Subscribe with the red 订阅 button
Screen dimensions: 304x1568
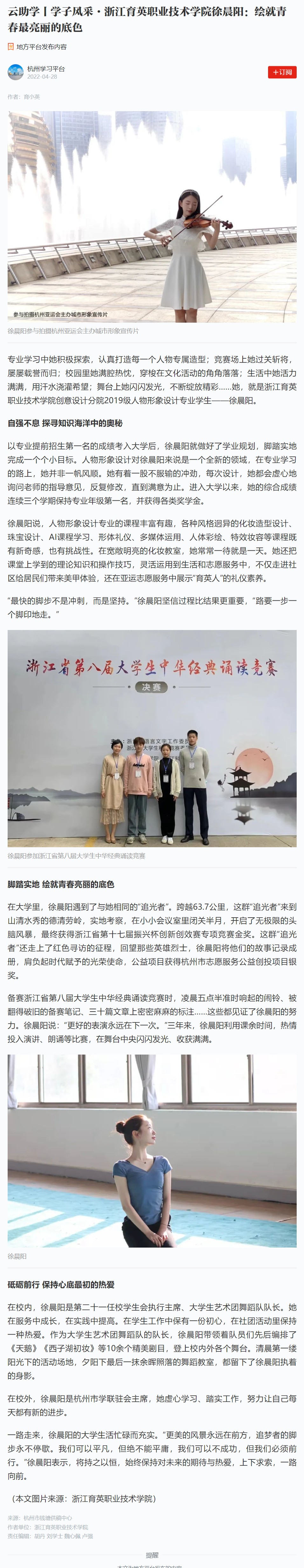[x=282, y=72]
